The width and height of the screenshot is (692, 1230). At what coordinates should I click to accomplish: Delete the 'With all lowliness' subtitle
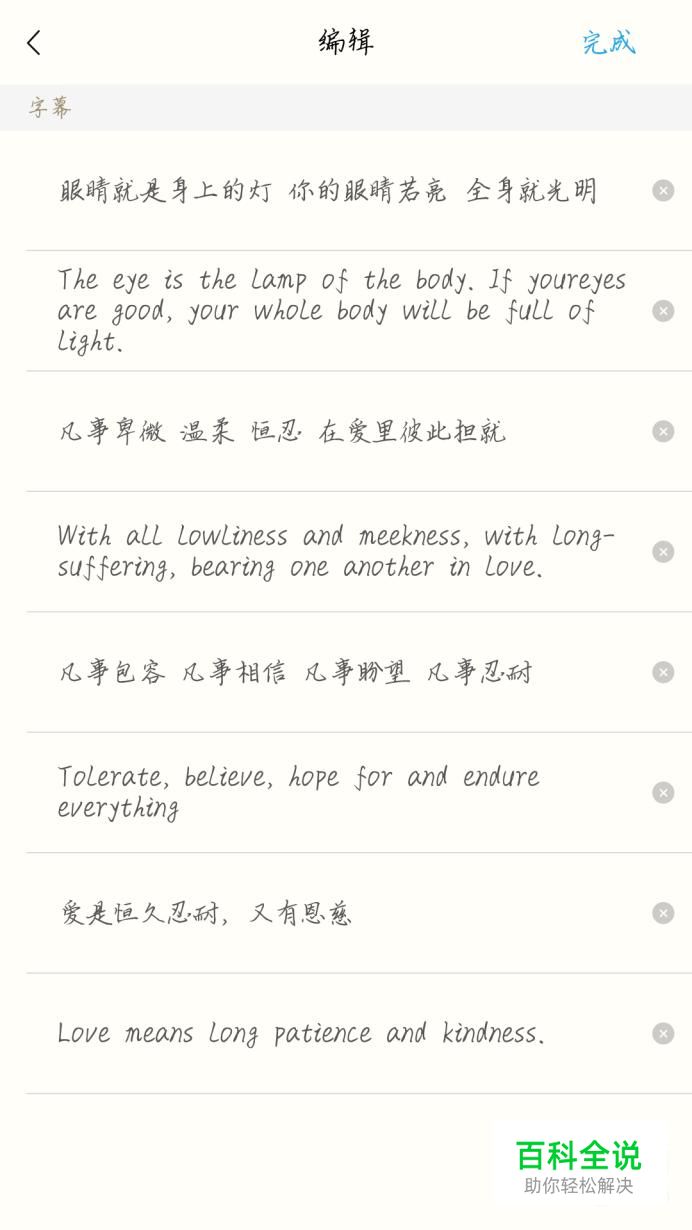tap(663, 552)
